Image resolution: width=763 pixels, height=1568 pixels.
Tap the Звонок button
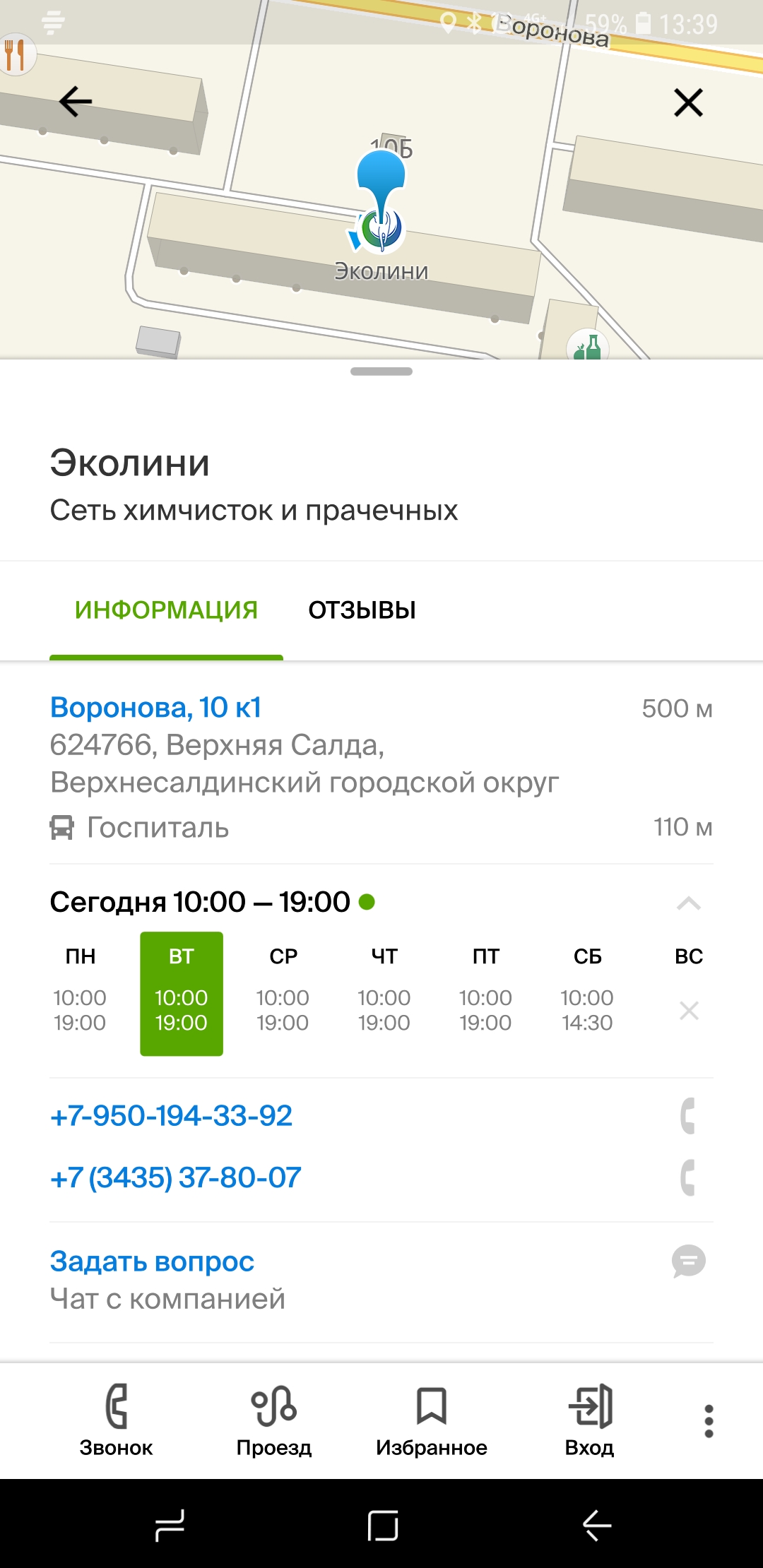pyautogui.click(x=116, y=1420)
